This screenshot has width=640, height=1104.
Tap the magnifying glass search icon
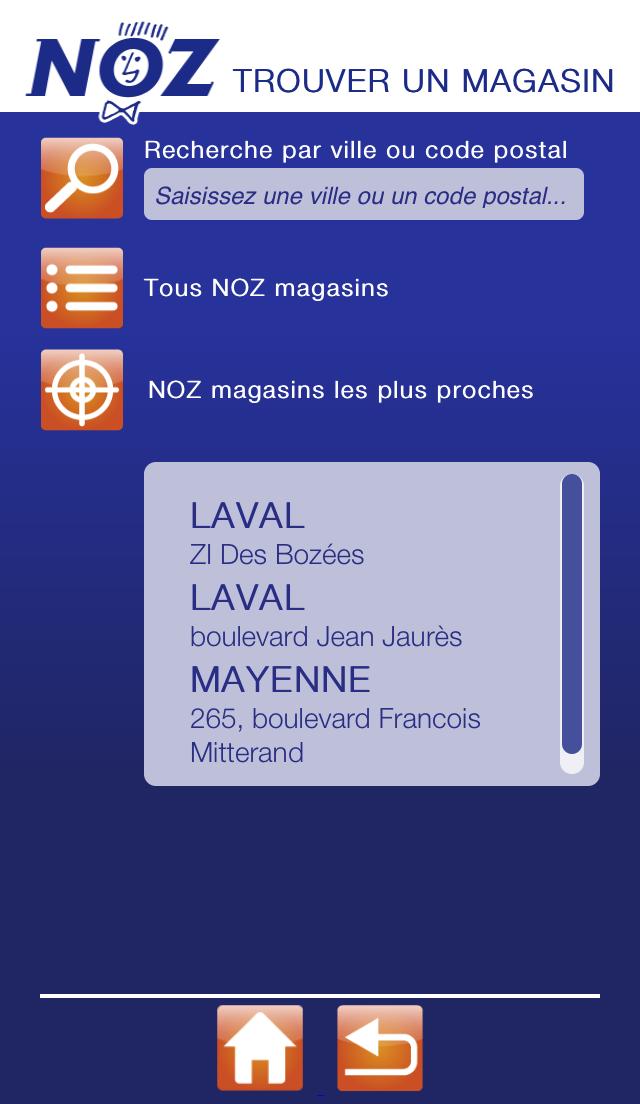click(82, 178)
